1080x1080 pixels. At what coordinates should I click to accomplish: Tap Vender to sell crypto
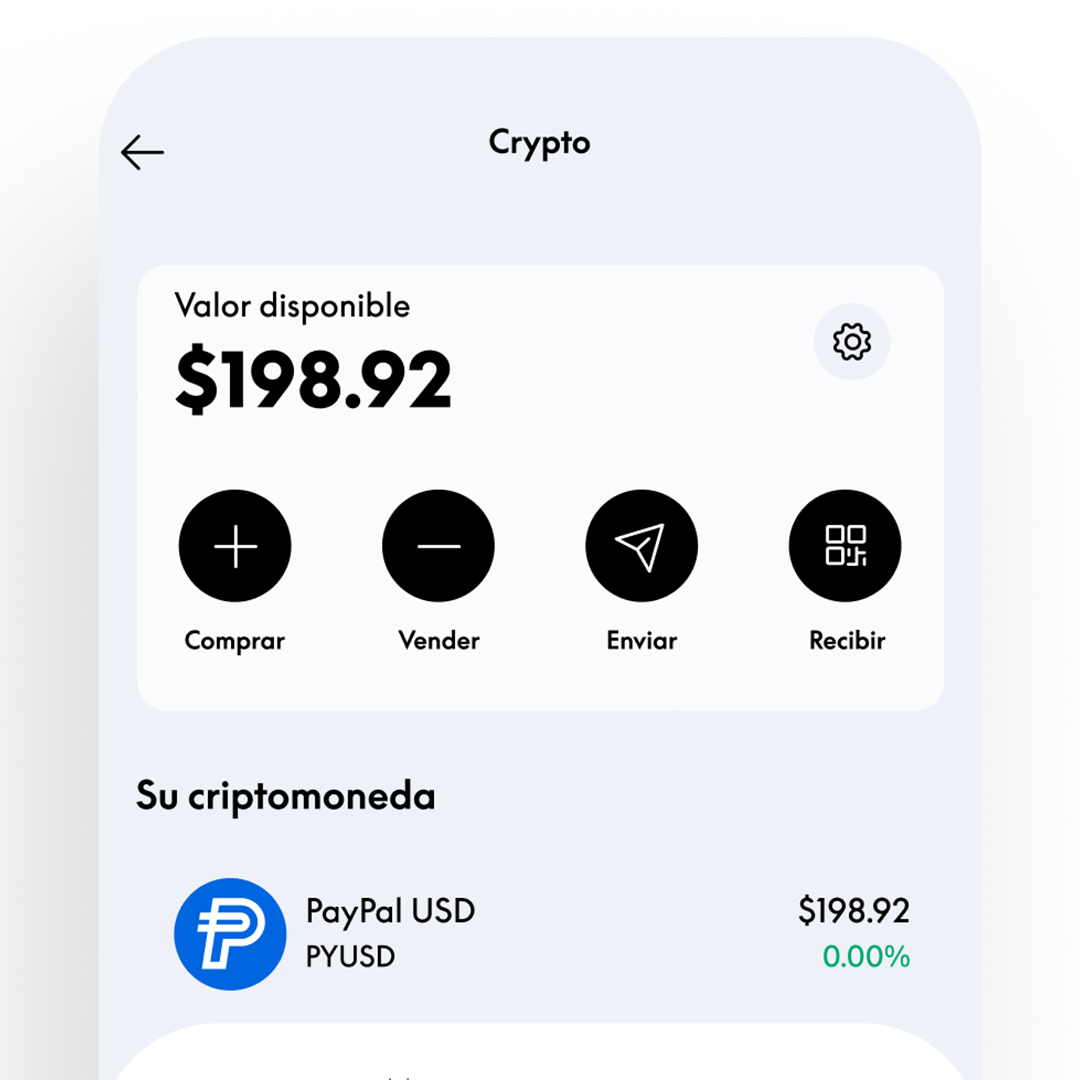[x=438, y=547]
